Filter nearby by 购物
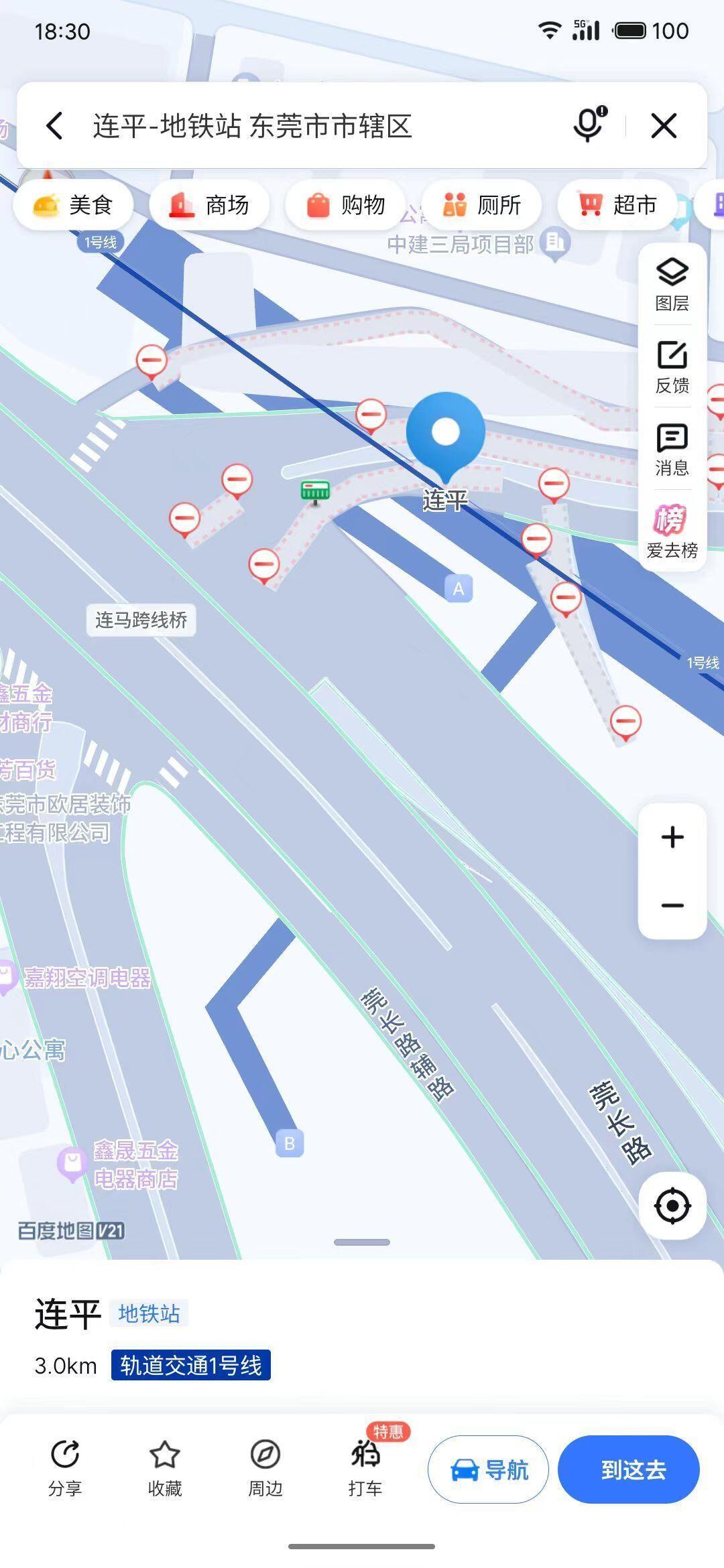Screen dimensions: 724x1568 (346, 205)
